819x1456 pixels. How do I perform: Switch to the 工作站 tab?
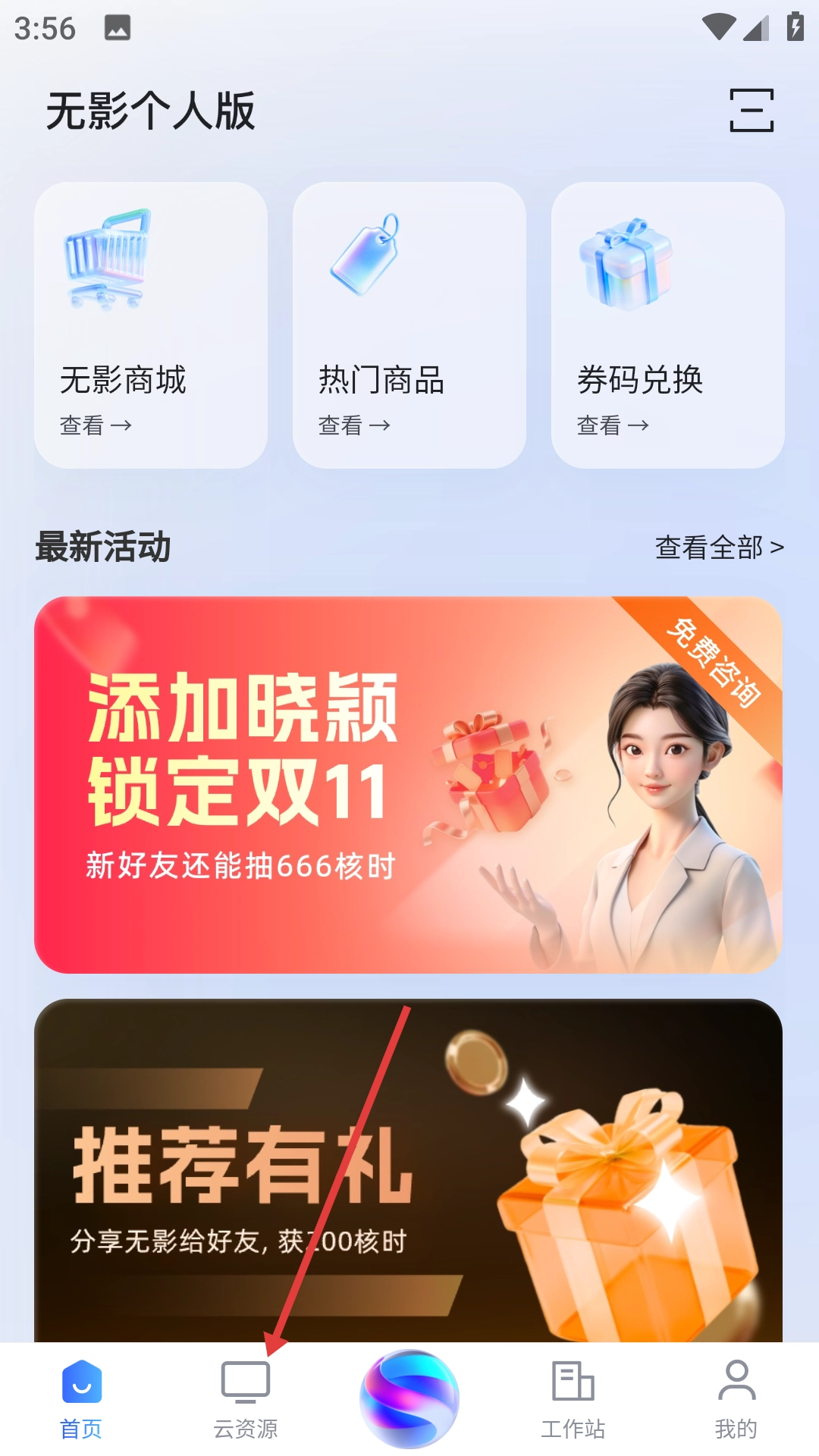(x=573, y=1400)
